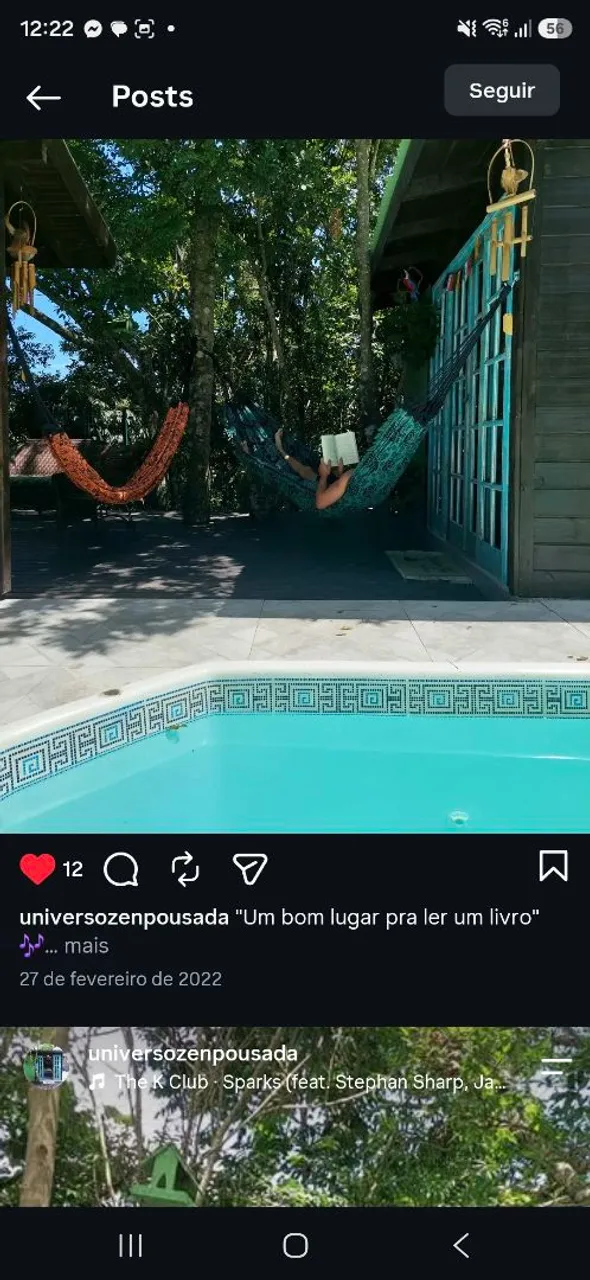Viewport: 590px width, 1280px height.
Task: Open the hammock and pool photo
Action: pos(295,486)
